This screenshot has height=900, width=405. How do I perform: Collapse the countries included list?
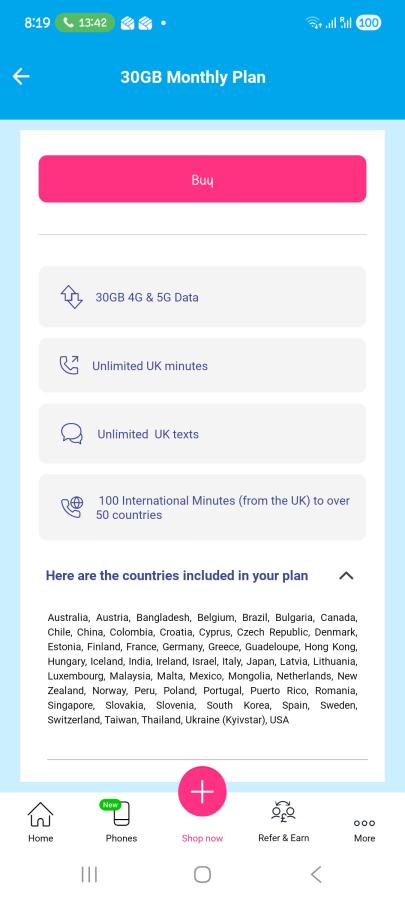tap(346, 575)
